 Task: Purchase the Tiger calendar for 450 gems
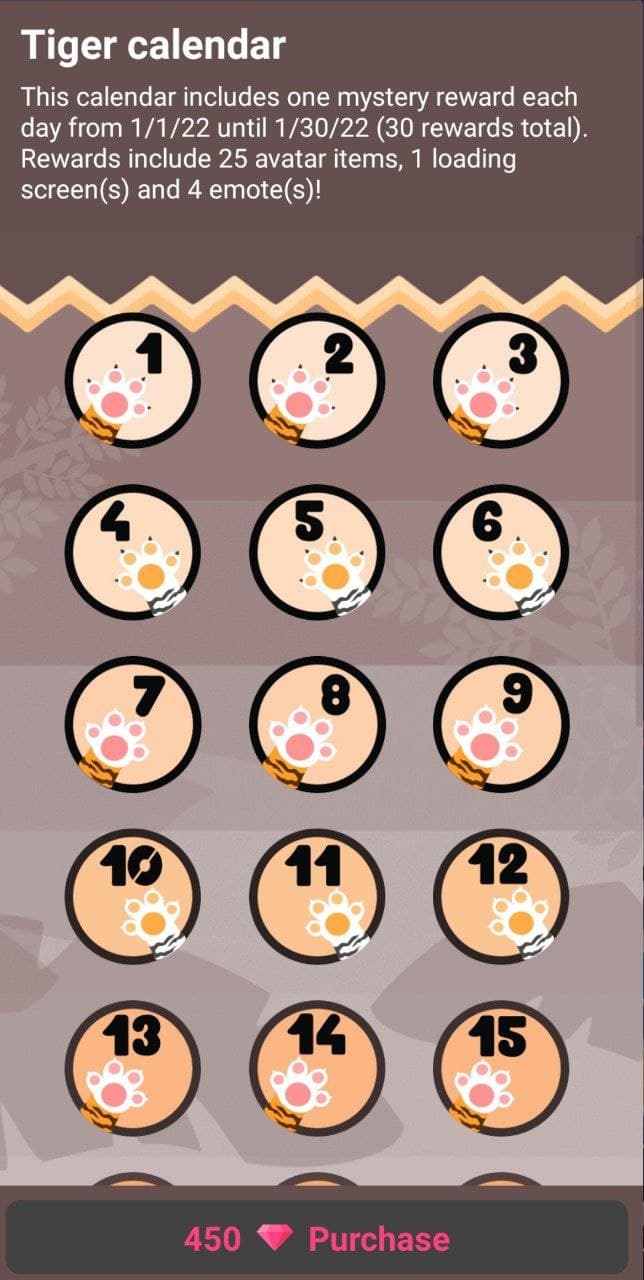pos(317,1240)
